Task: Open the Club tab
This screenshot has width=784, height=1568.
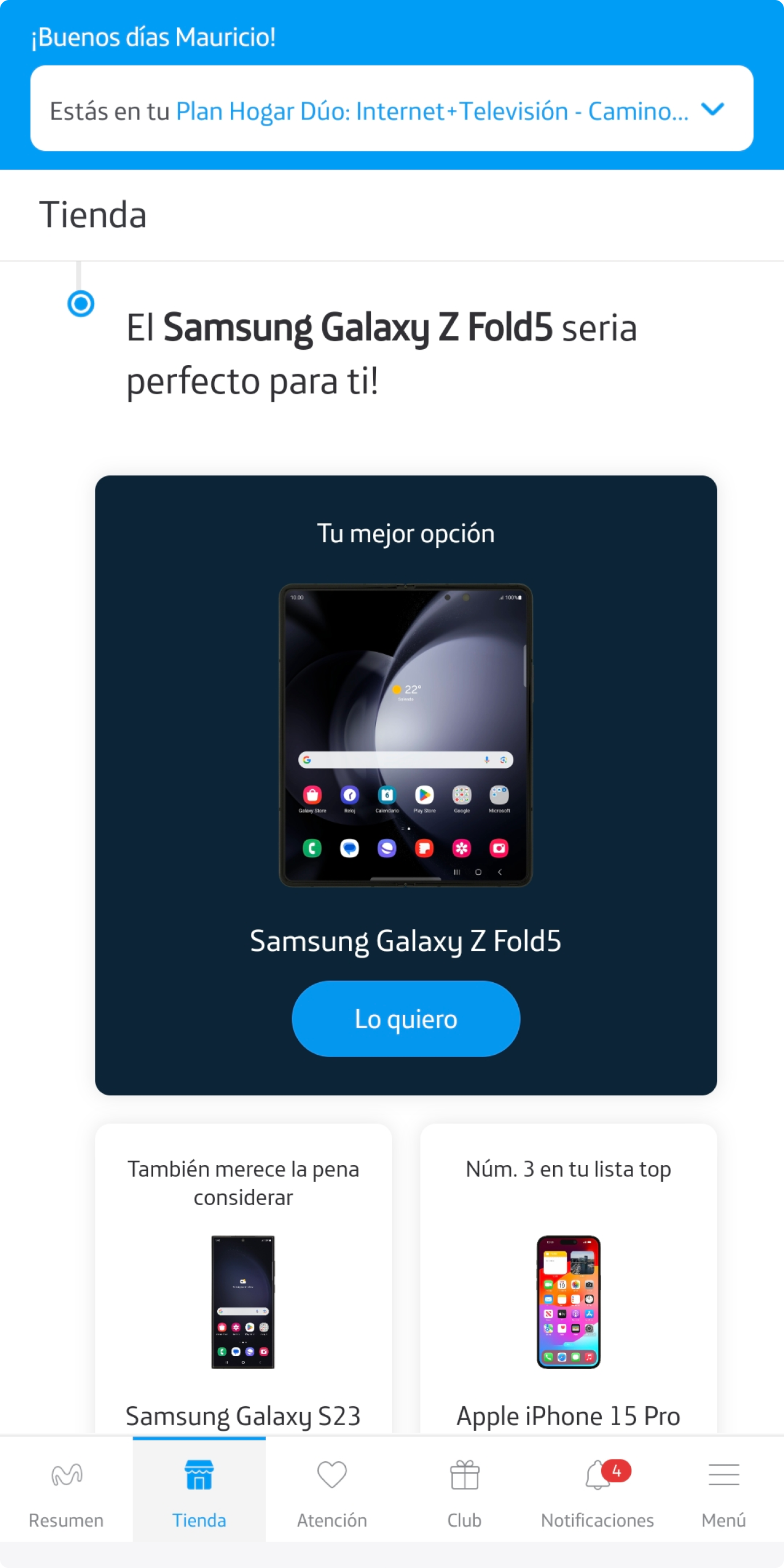Action: coord(465,1490)
